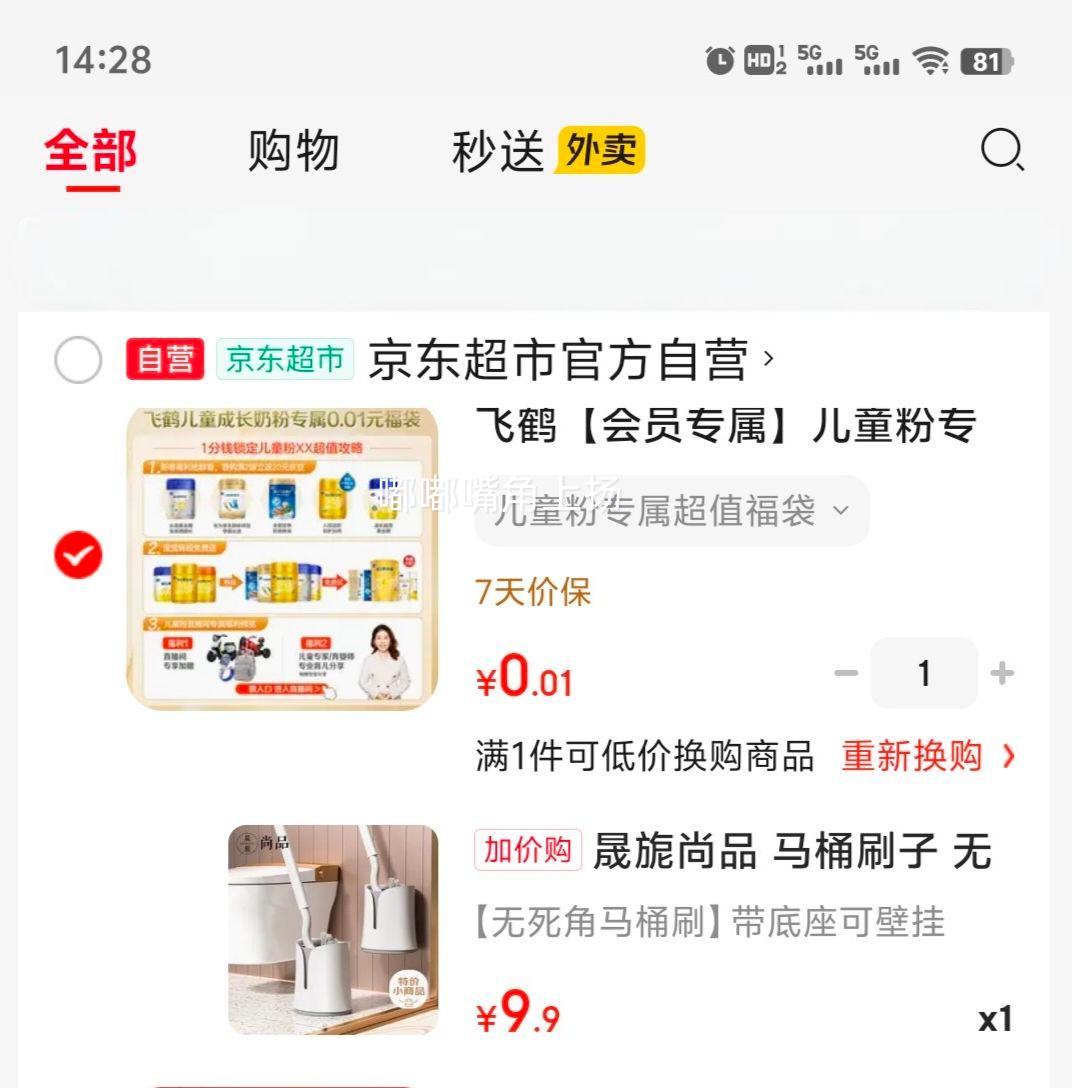
Task: Select the 全部 tab
Action: (91, 152)
